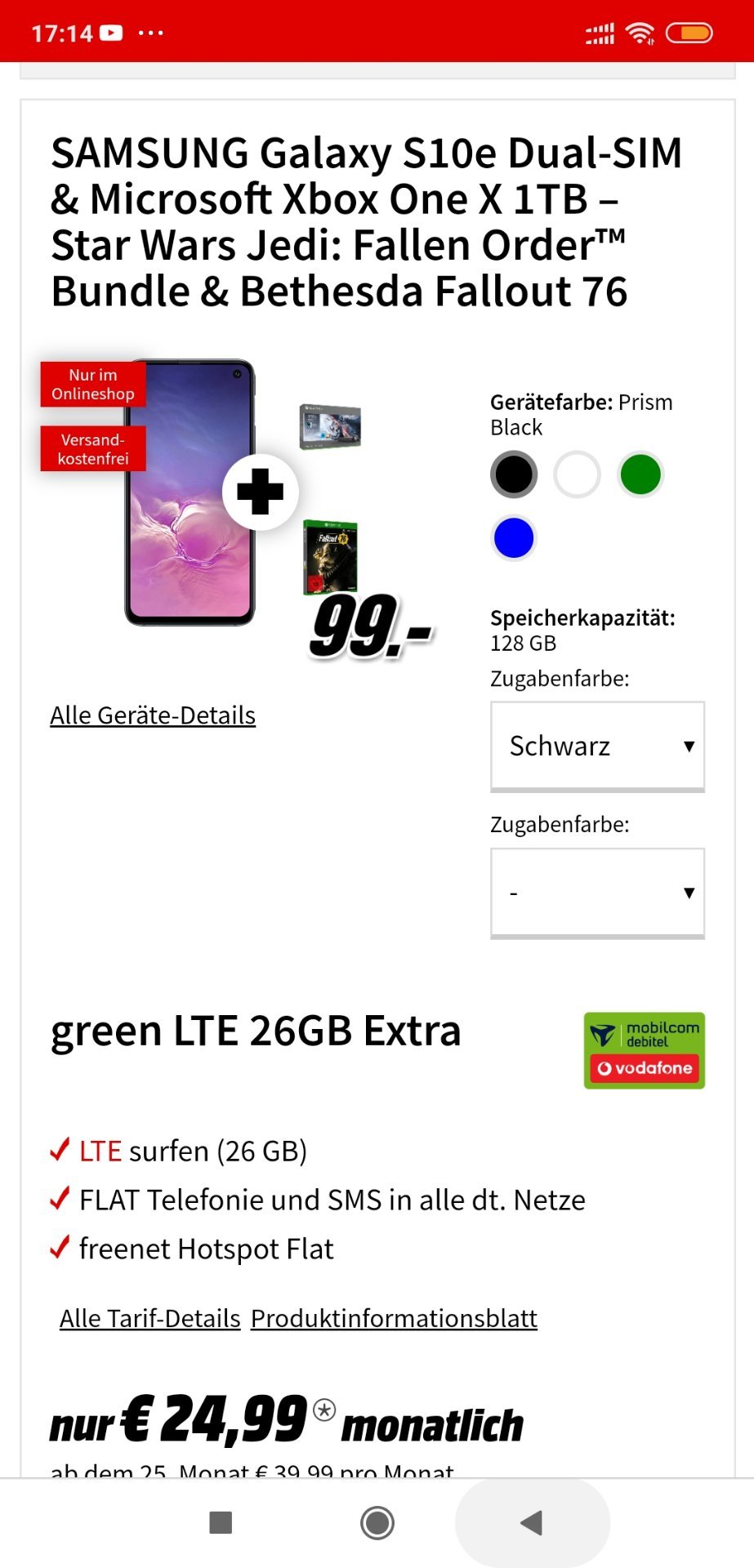Go to home screen via system home button

[377, 1522]
